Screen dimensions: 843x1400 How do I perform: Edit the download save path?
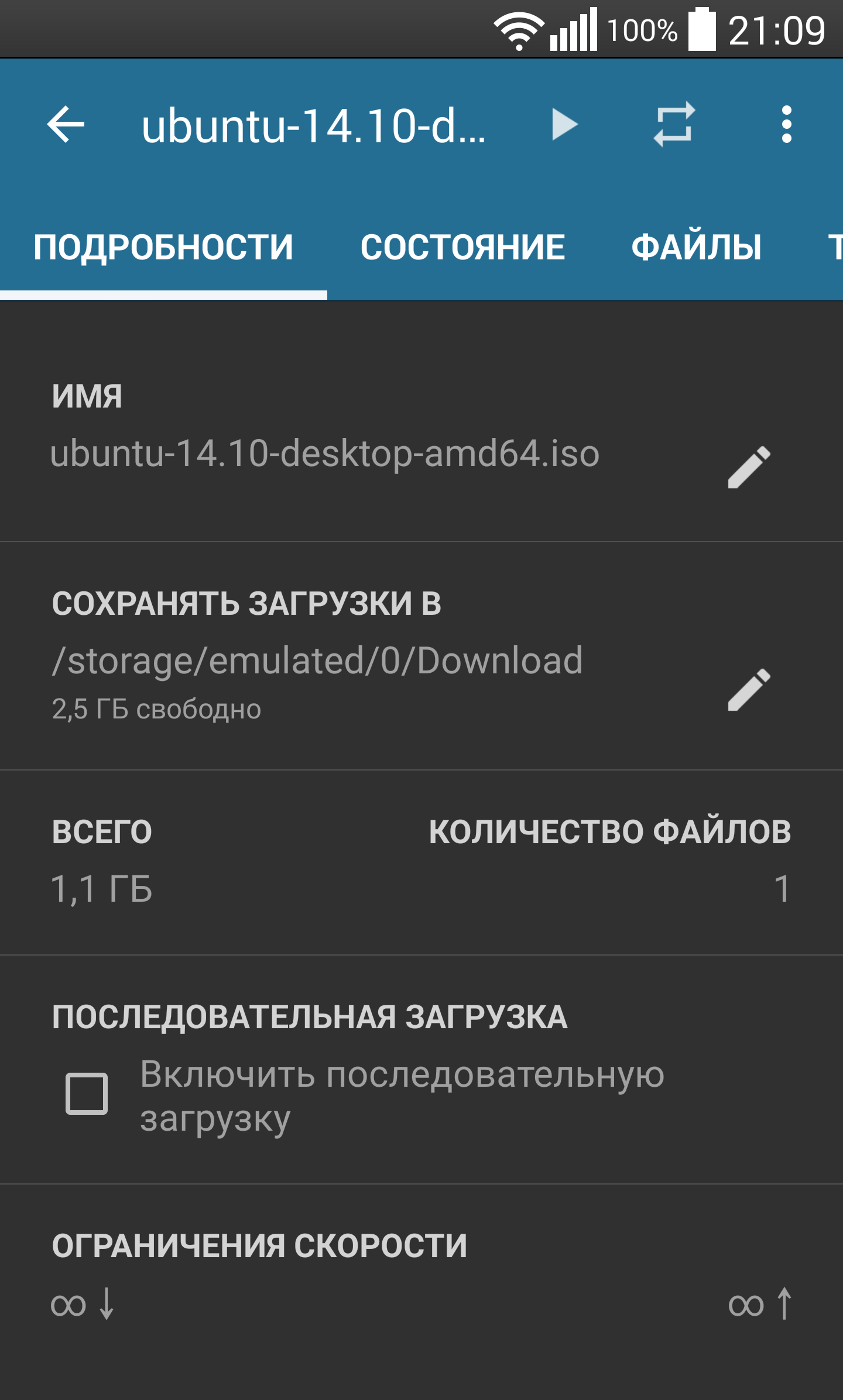point(749,690)
